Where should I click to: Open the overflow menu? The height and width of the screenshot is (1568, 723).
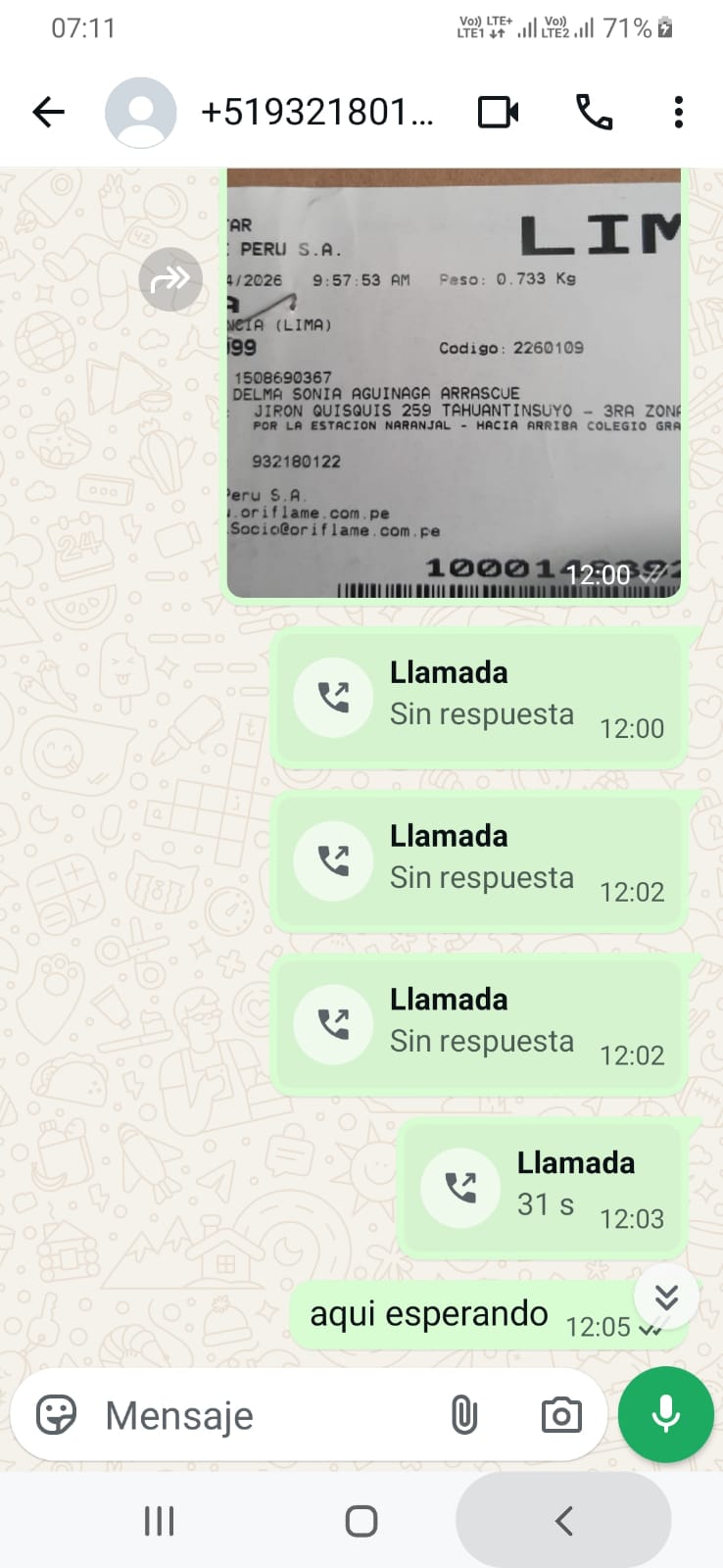[x=678, y=113]
